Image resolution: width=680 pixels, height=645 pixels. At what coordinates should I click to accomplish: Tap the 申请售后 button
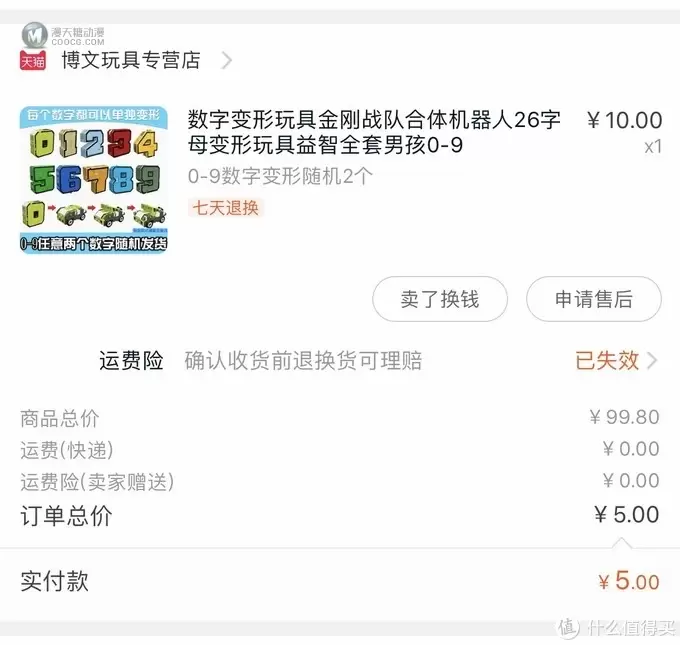click(593, 299)
